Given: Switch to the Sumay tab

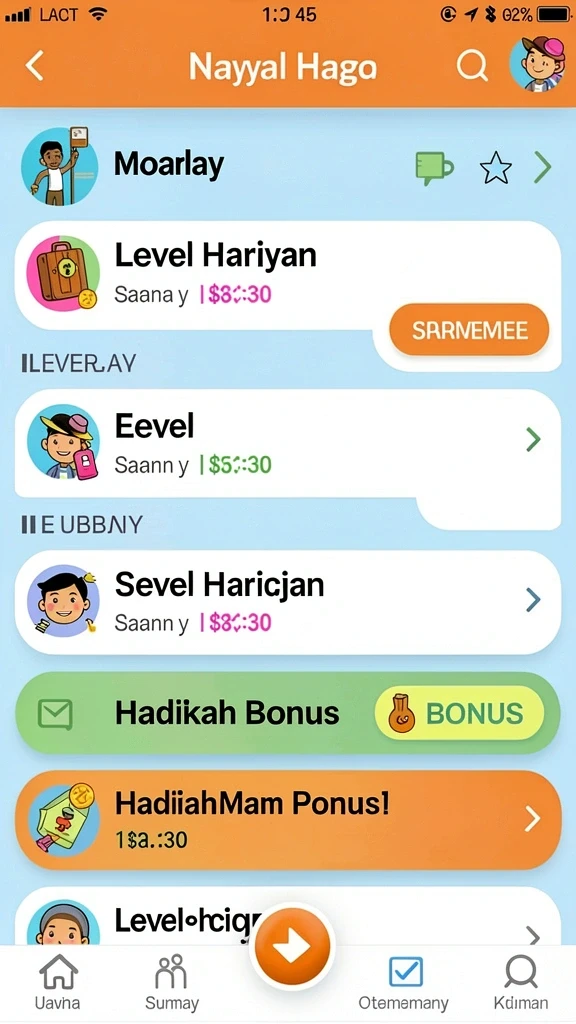Looking at the screenshot, I should click(172, 982).
